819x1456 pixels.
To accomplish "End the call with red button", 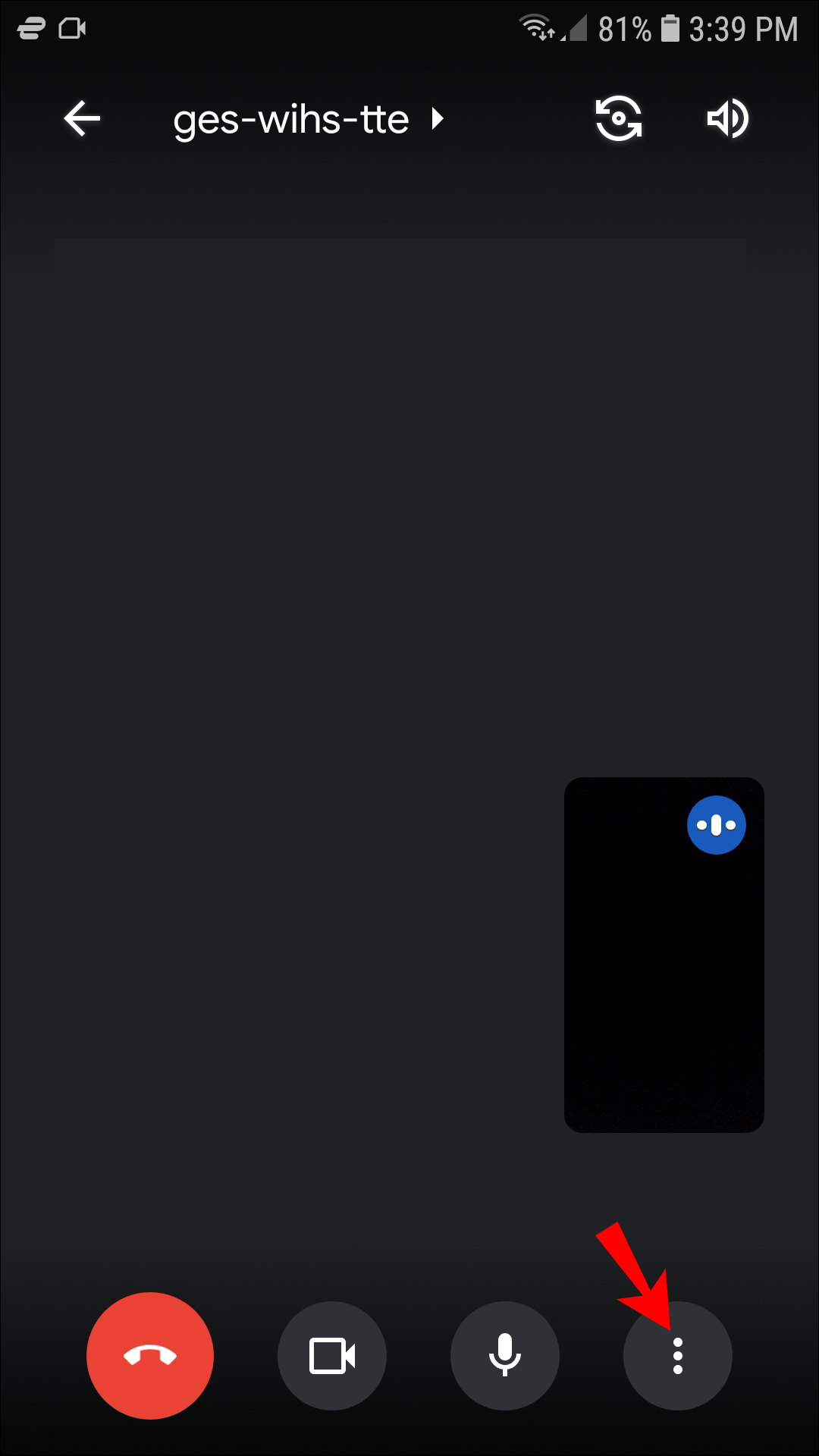I will coord(150,1355).
